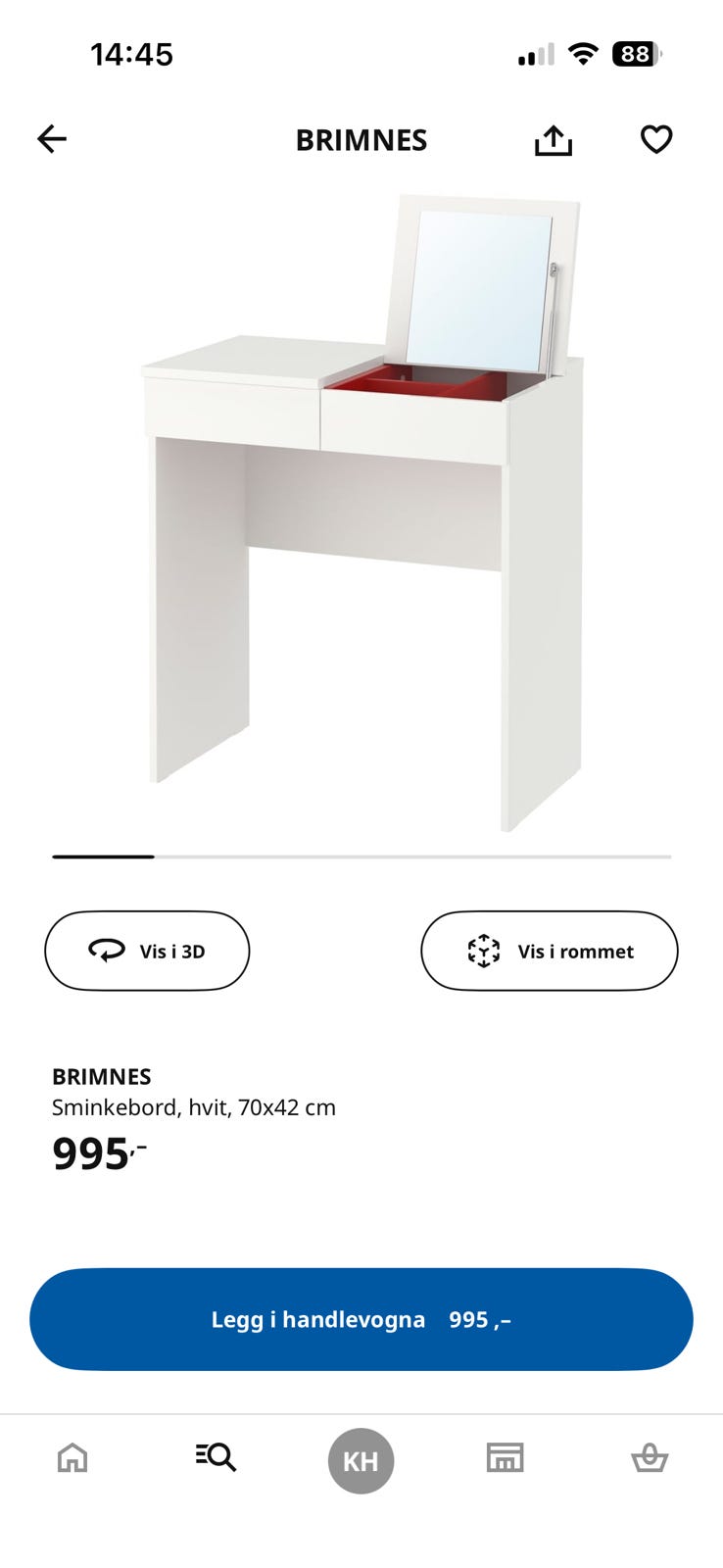Screen dimensions: 723x1568
Task: Open the shopping bag icon
Action: [650, 1459]
